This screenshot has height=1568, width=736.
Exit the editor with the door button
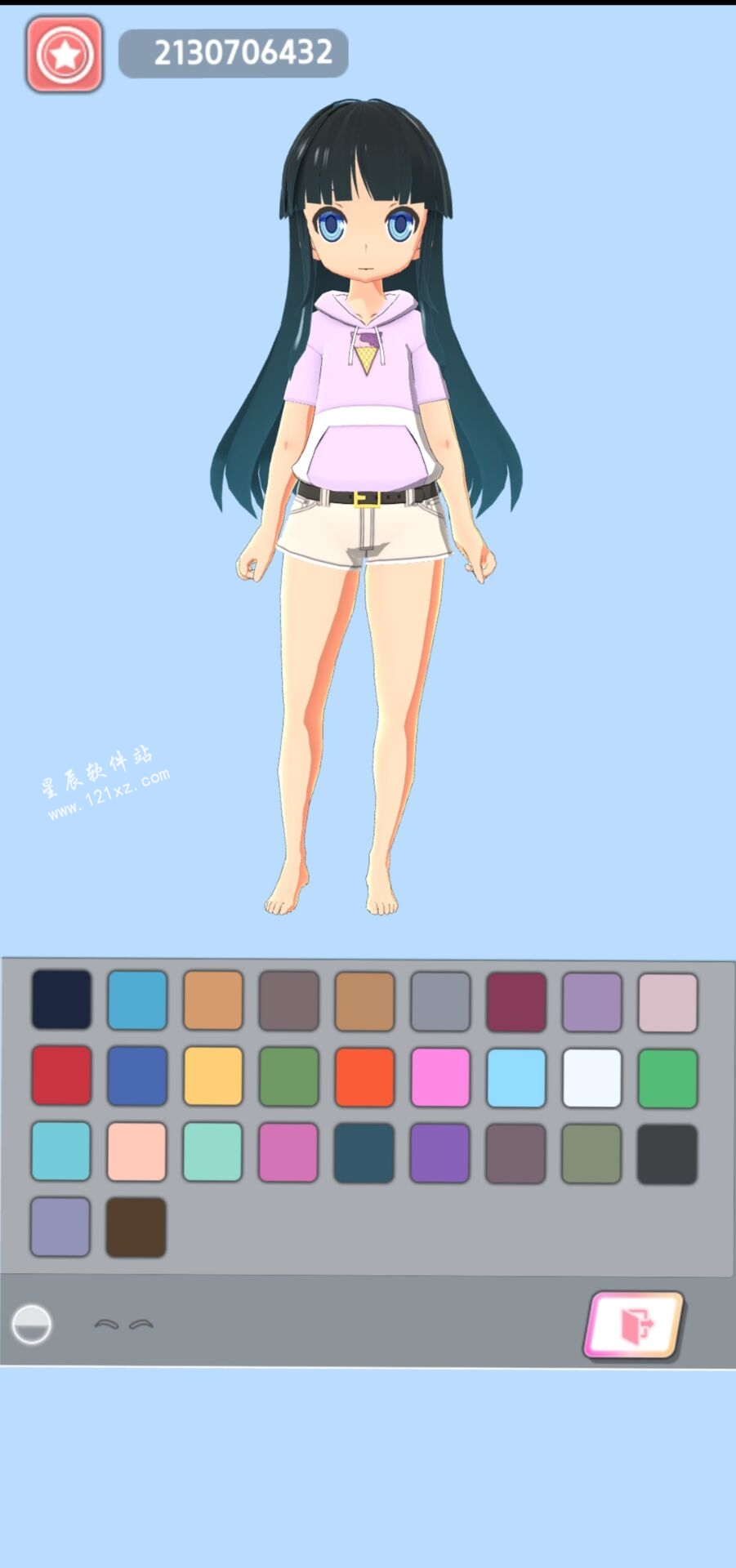point(635,1325)
